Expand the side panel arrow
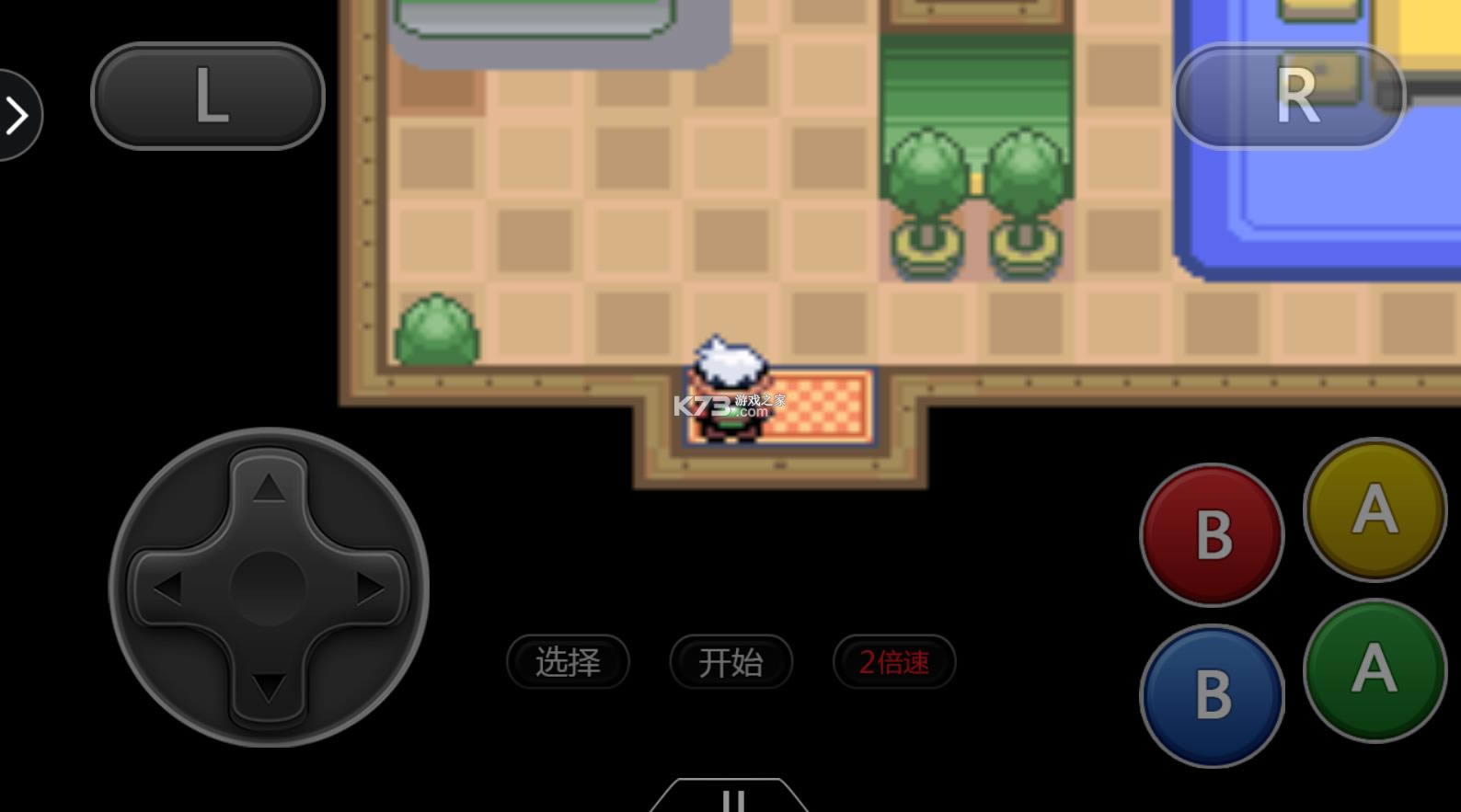 (17, 116)
